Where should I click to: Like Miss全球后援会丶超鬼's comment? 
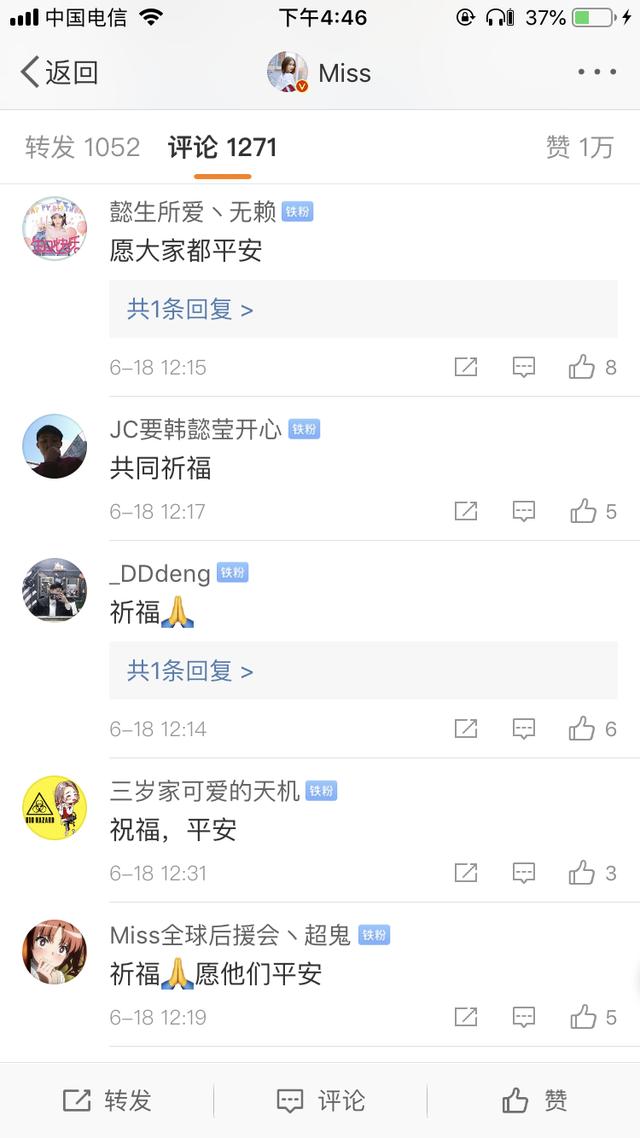coord(583,1017)
